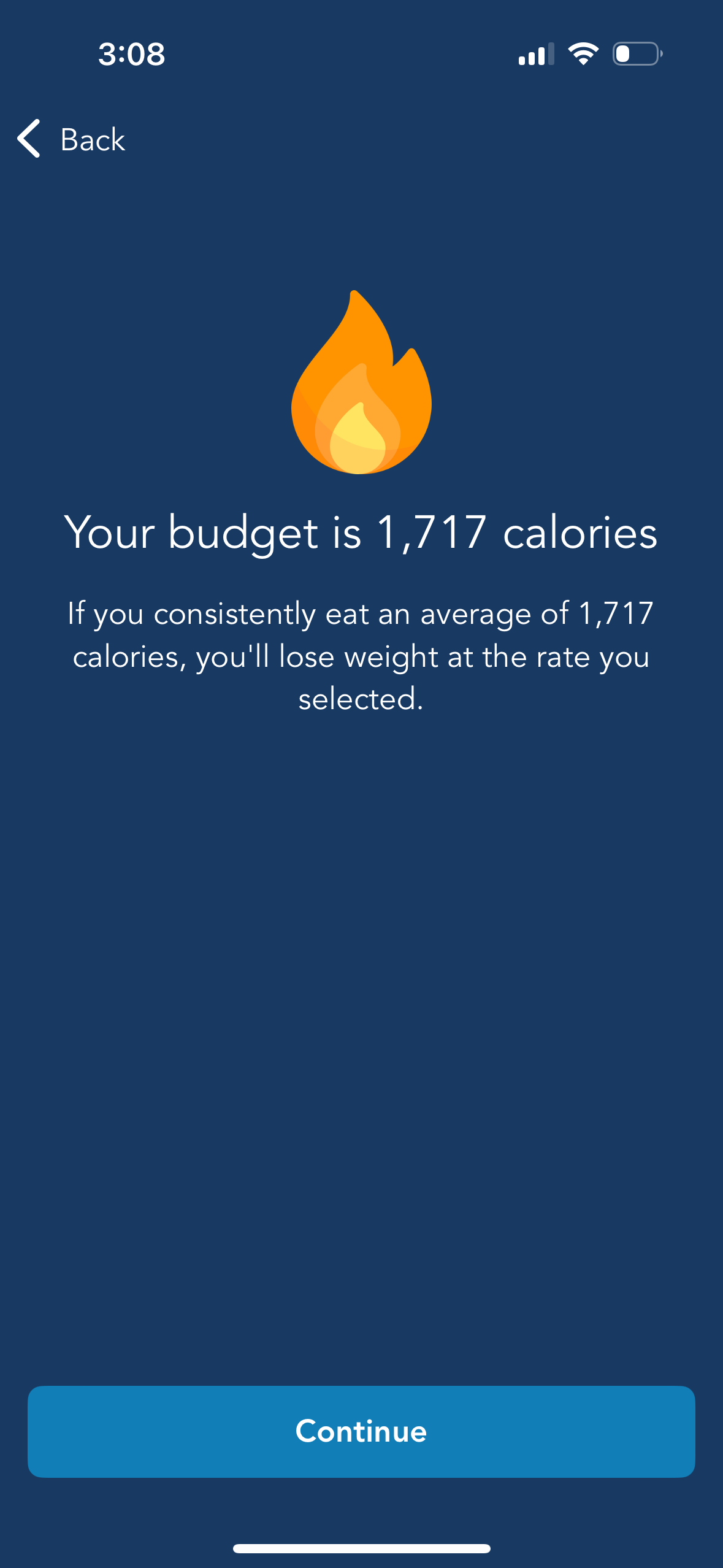
Task: Tap Continue to accept your calorie budget
Action: click(x=361, y=1431)
